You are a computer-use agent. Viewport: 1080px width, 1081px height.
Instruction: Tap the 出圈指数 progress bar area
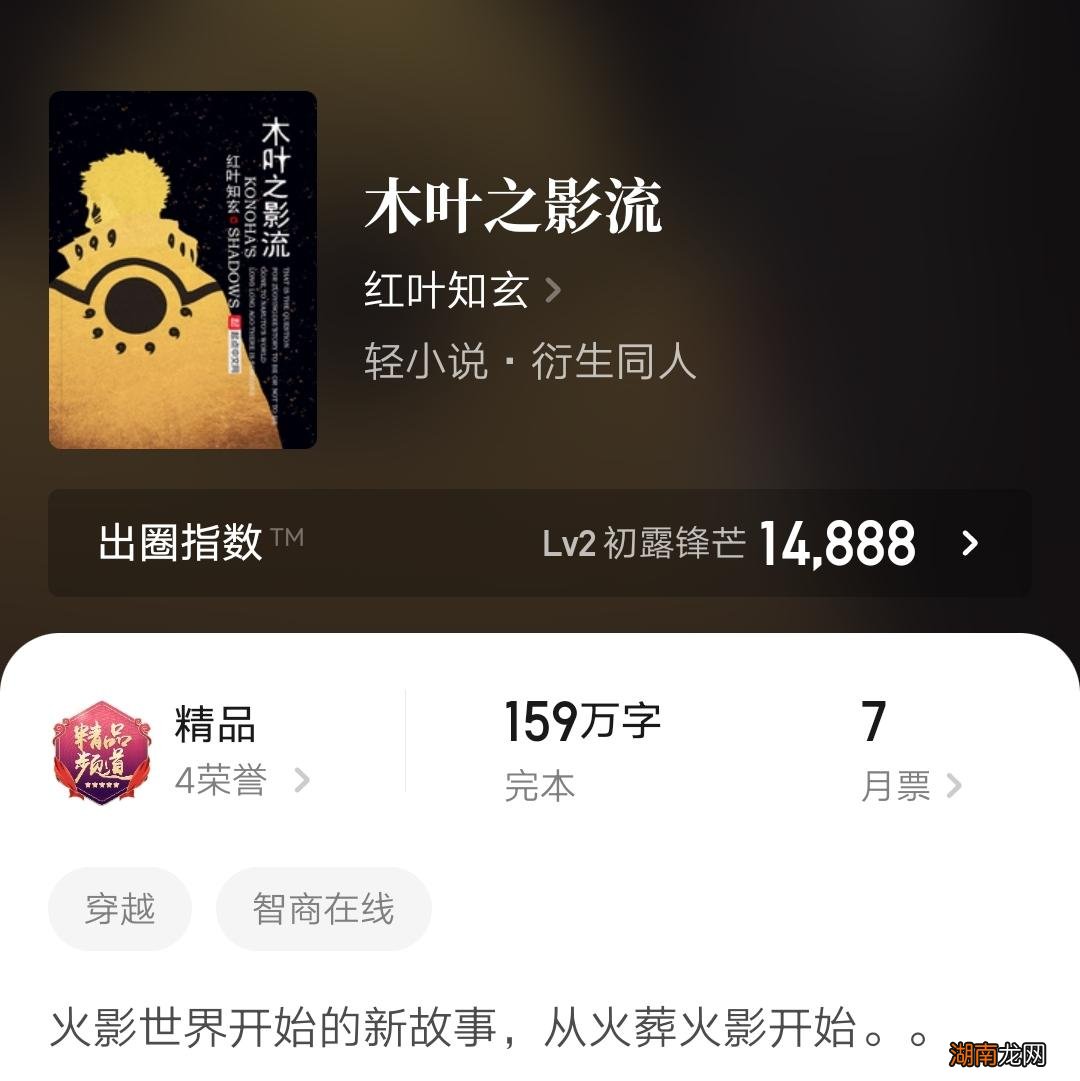point(540,544)
